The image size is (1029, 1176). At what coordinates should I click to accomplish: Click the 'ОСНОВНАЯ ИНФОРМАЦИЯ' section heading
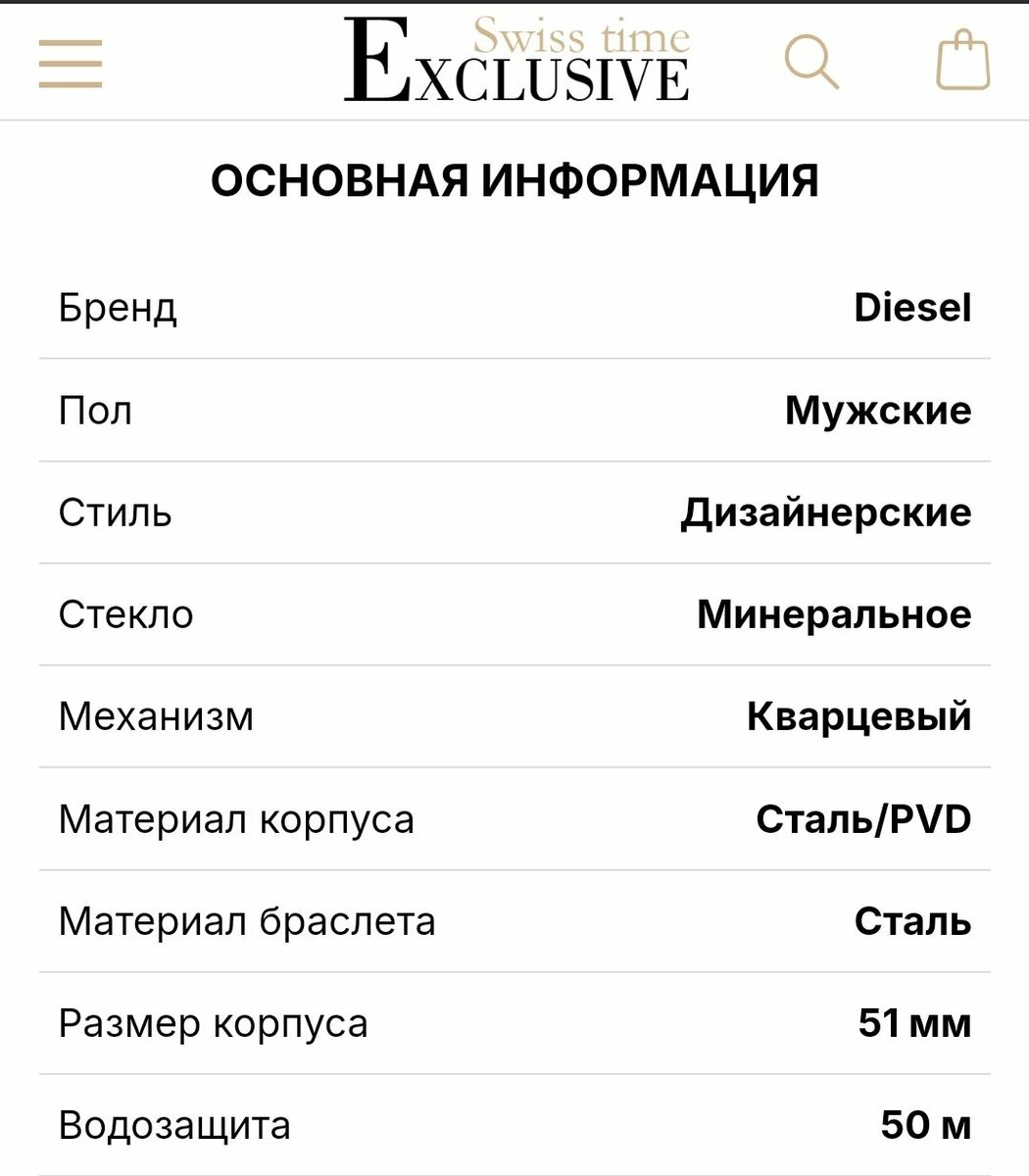tap(514, 178)
